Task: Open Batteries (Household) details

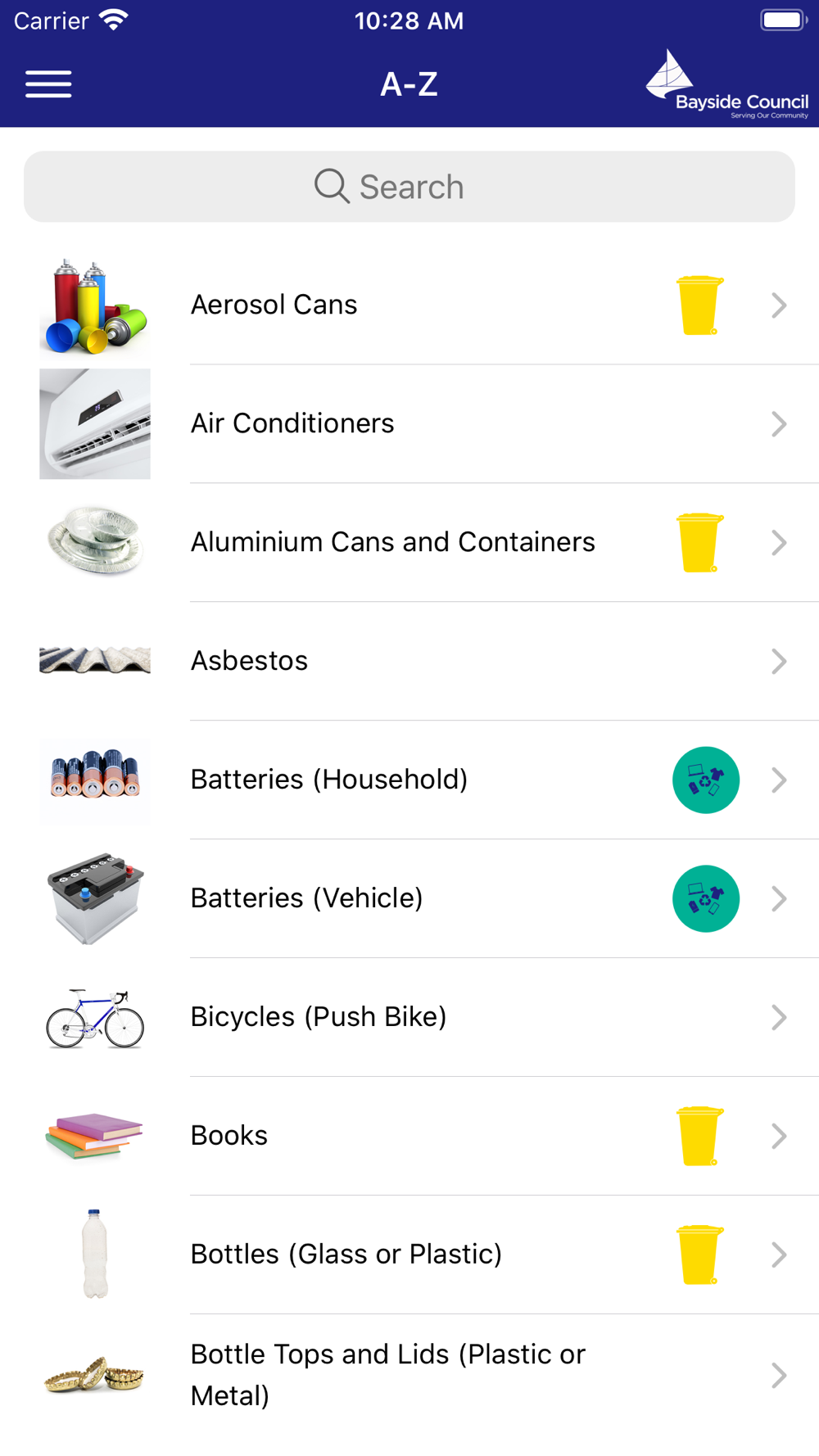Action: [x=409, y=780]
